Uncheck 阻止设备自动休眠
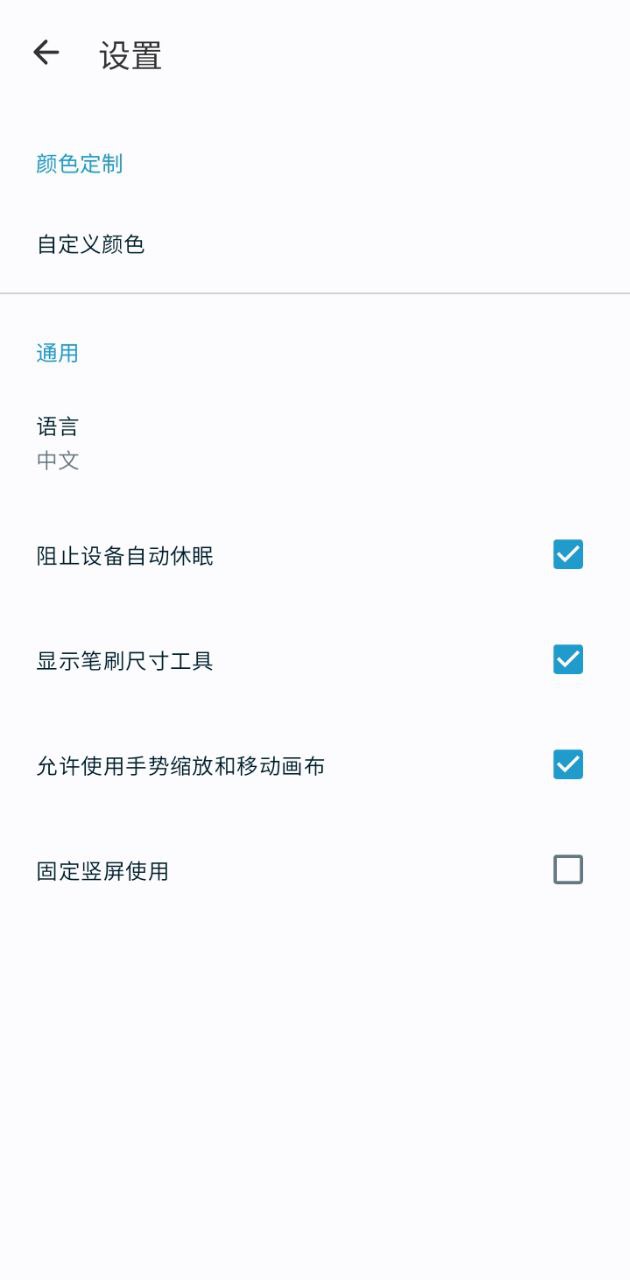630x1280 pixels. 568,554
